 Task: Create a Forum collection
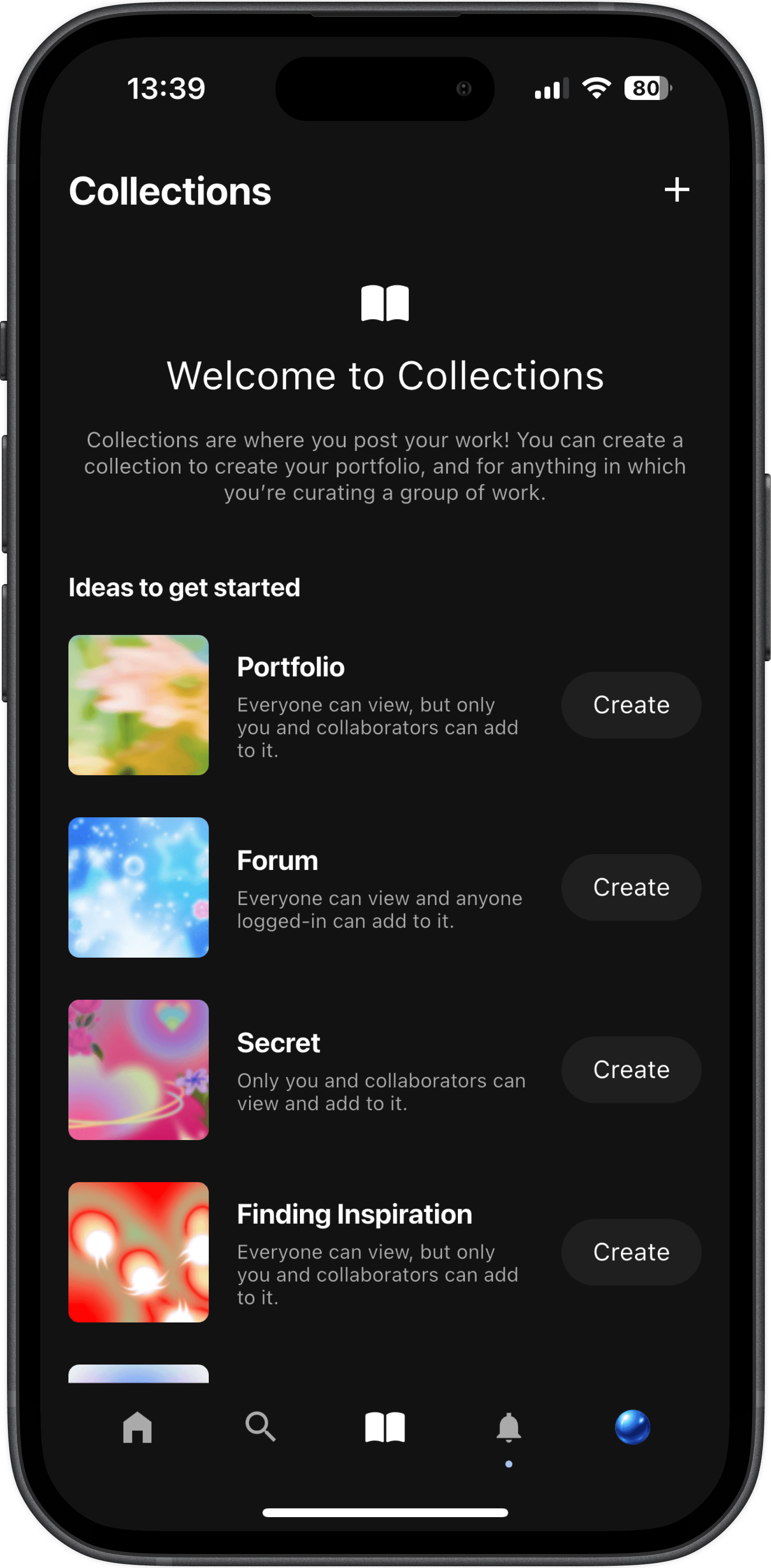tap(631, 887)
